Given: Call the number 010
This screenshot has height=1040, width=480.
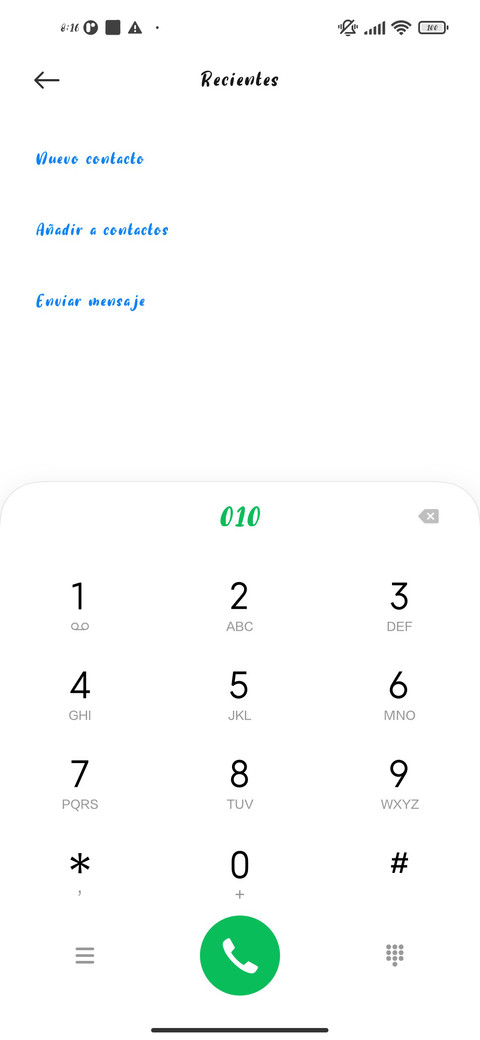Looking at the screenshot, I should click(x=240, y=955).
